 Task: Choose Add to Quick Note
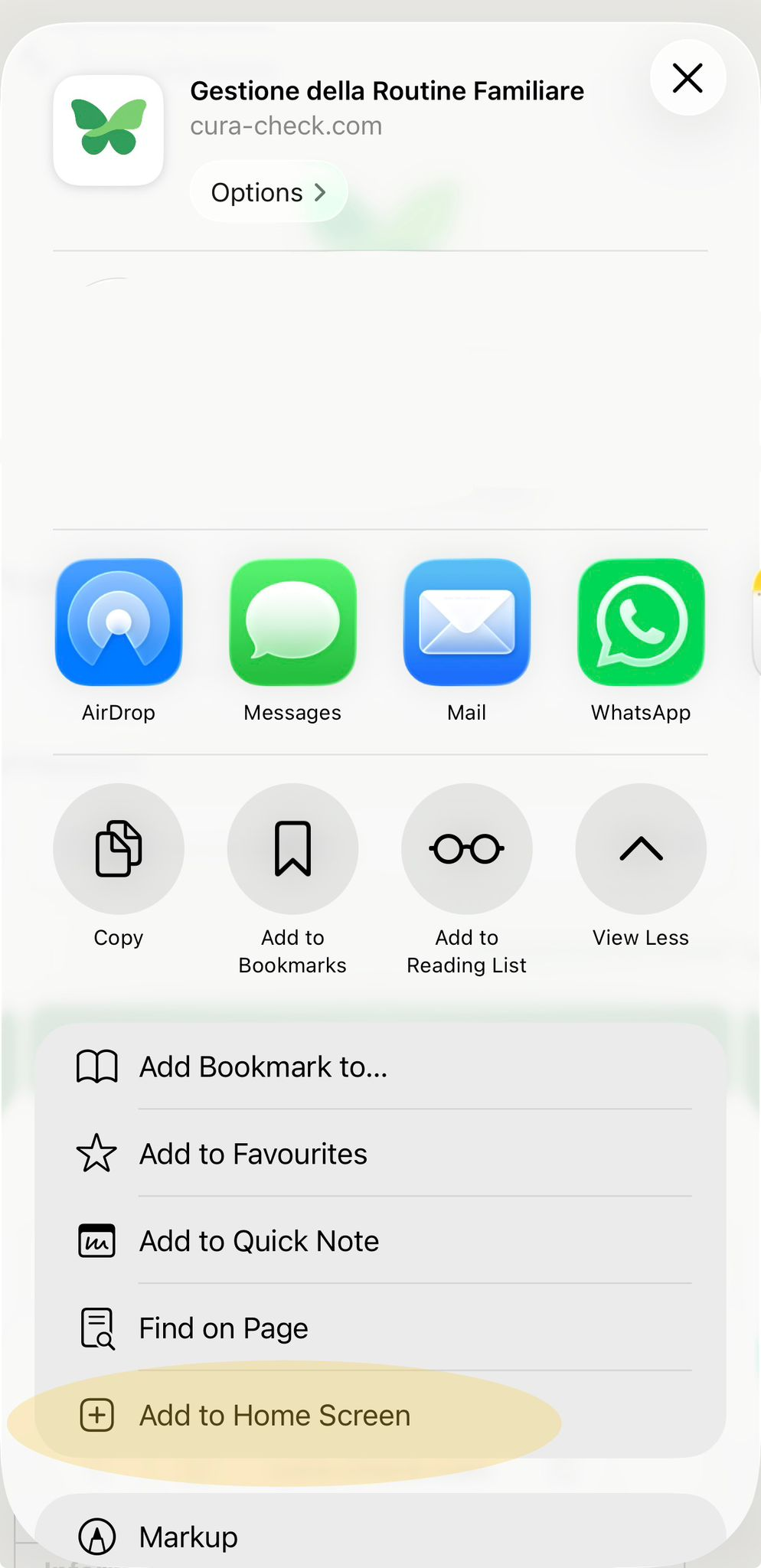(x=380, y=1241)
